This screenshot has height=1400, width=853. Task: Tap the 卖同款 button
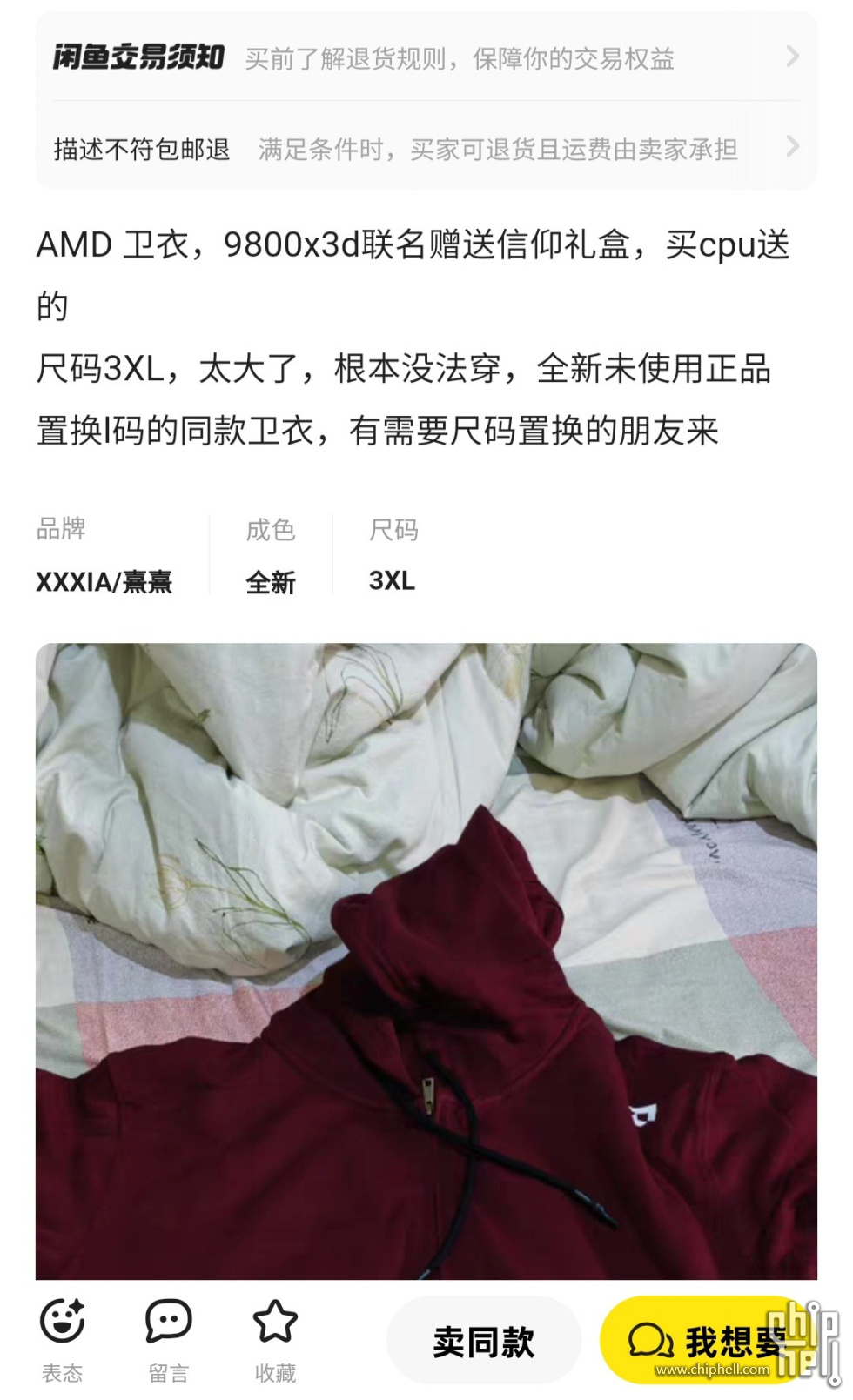(483, 1341)
